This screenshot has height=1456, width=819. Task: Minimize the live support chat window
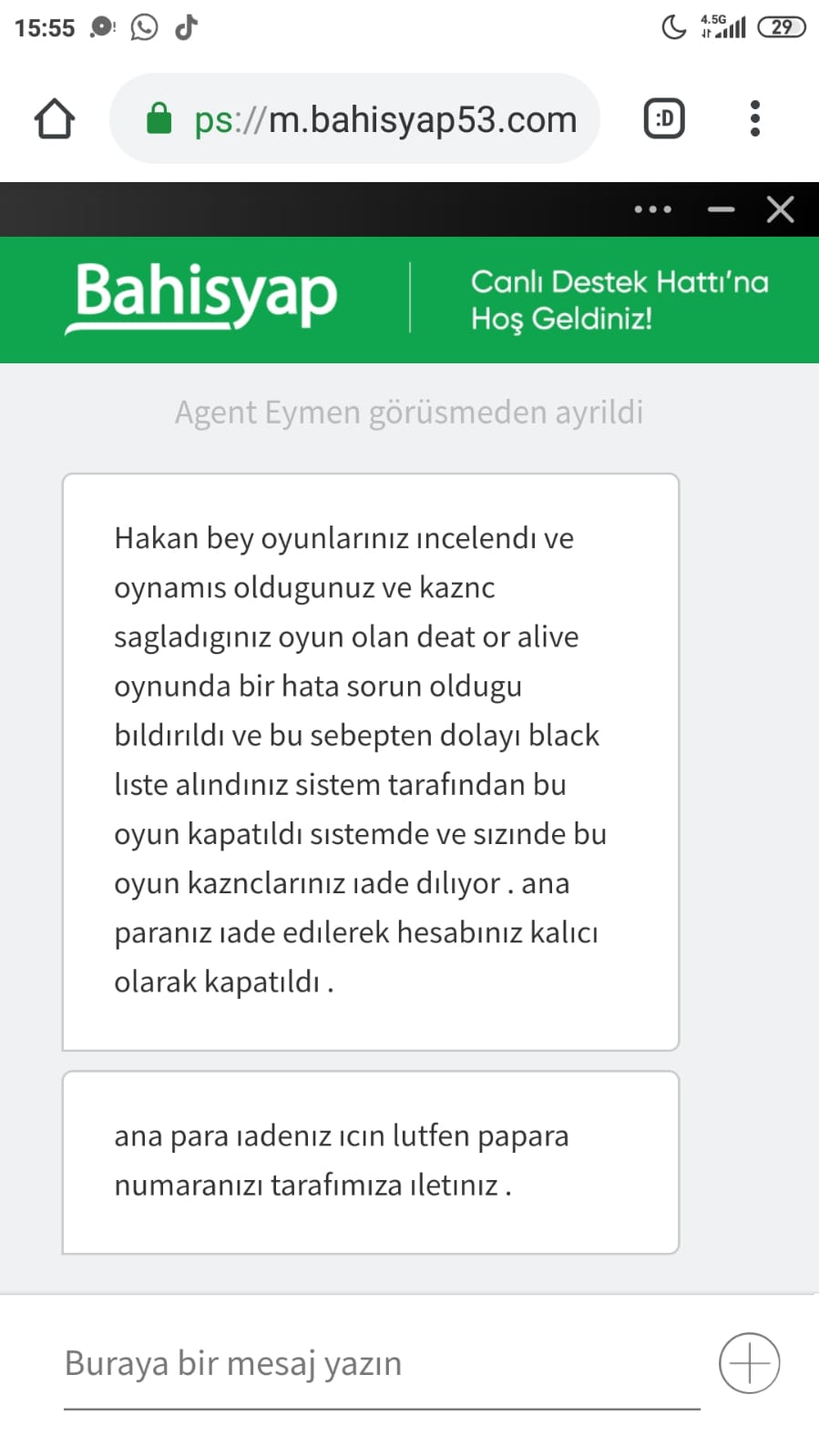(x=721, y=210)
